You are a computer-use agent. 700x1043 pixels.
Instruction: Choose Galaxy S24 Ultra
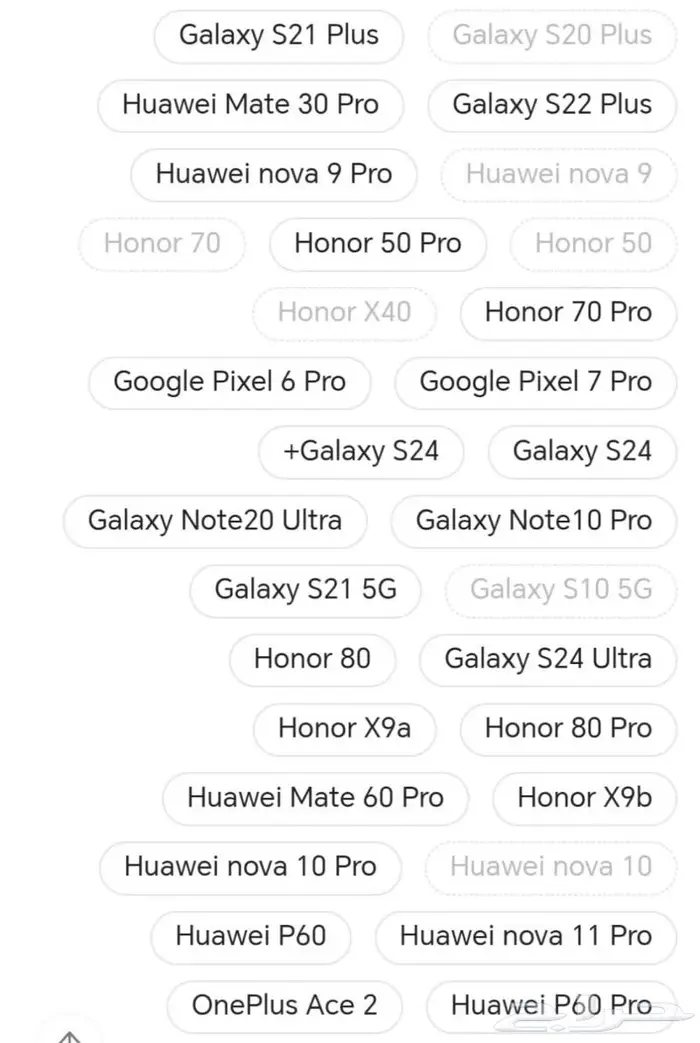point(547,659)
